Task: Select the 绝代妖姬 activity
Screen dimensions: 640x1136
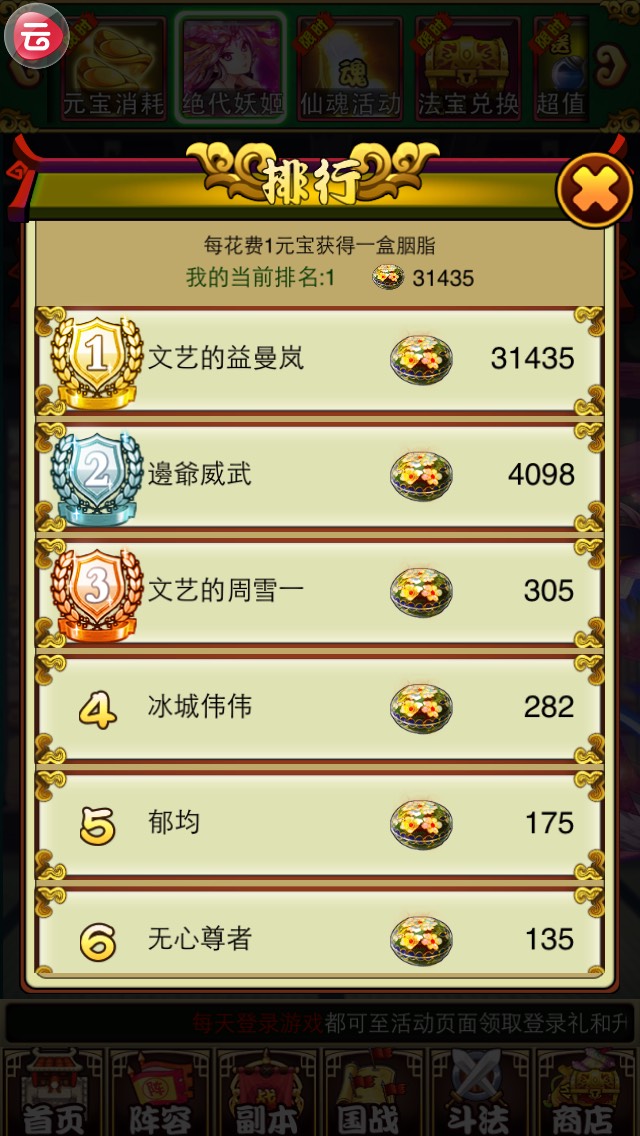Action: [x=232, y=68]
